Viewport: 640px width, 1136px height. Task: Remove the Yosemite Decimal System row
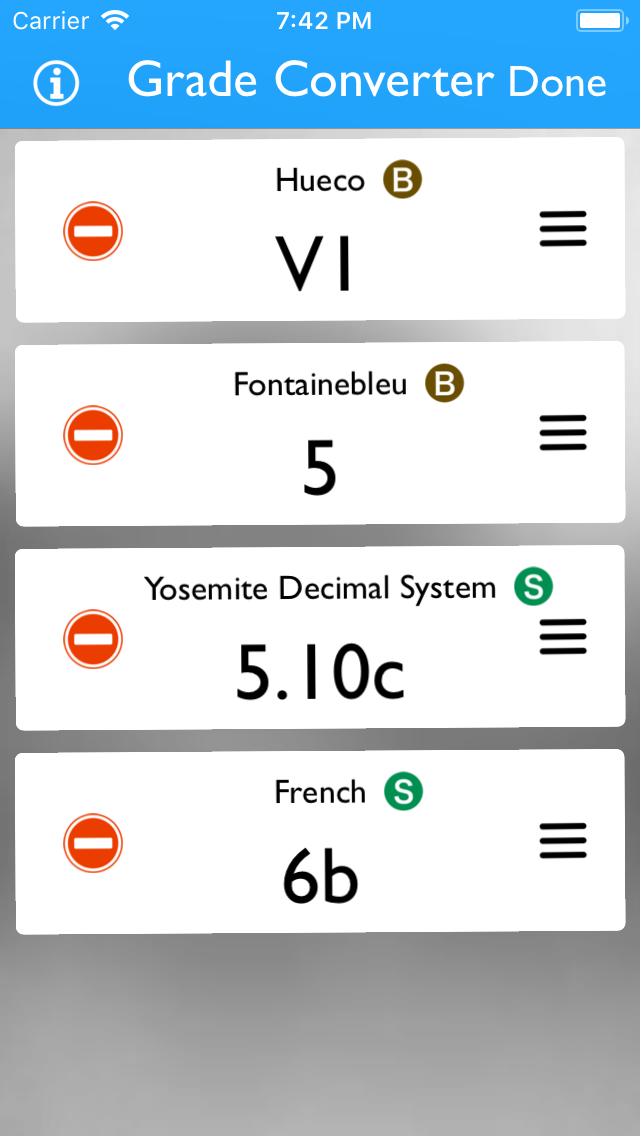point(93,639)
